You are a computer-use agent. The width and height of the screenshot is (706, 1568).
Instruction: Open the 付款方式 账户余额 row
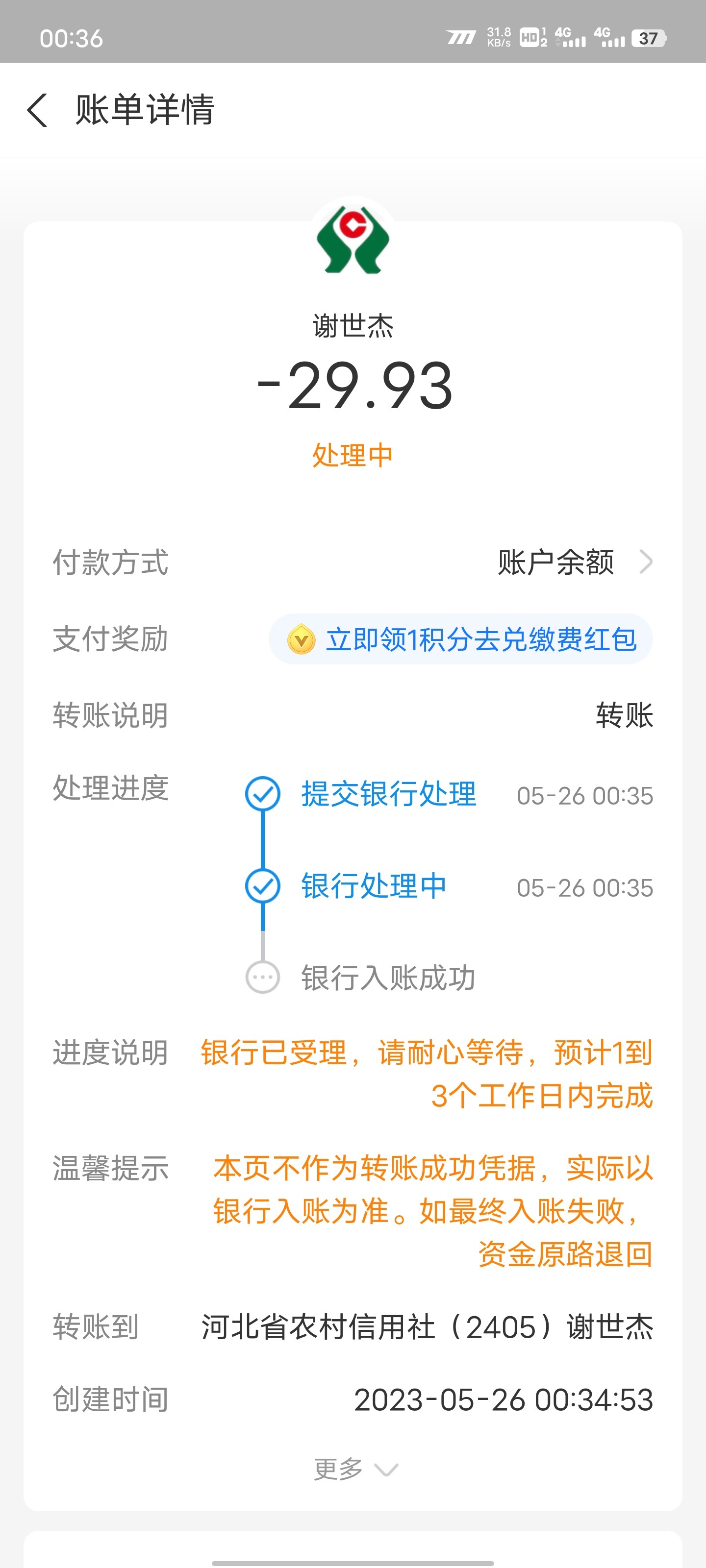[x=574, y=562]
